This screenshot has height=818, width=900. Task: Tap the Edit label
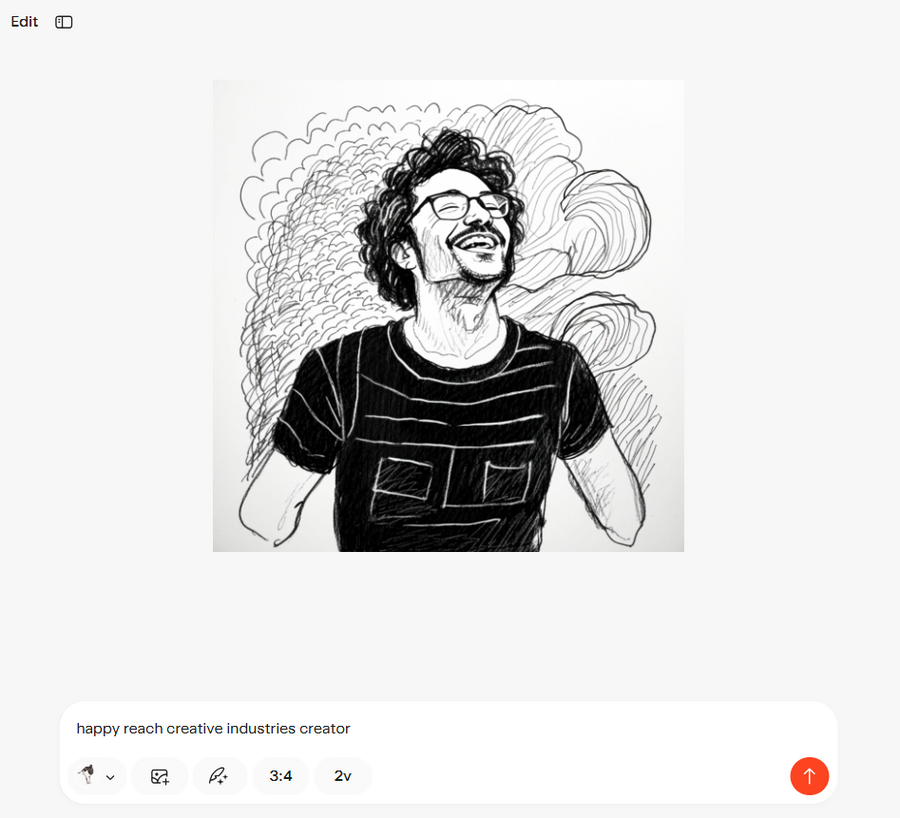click(x=24, y=22)
